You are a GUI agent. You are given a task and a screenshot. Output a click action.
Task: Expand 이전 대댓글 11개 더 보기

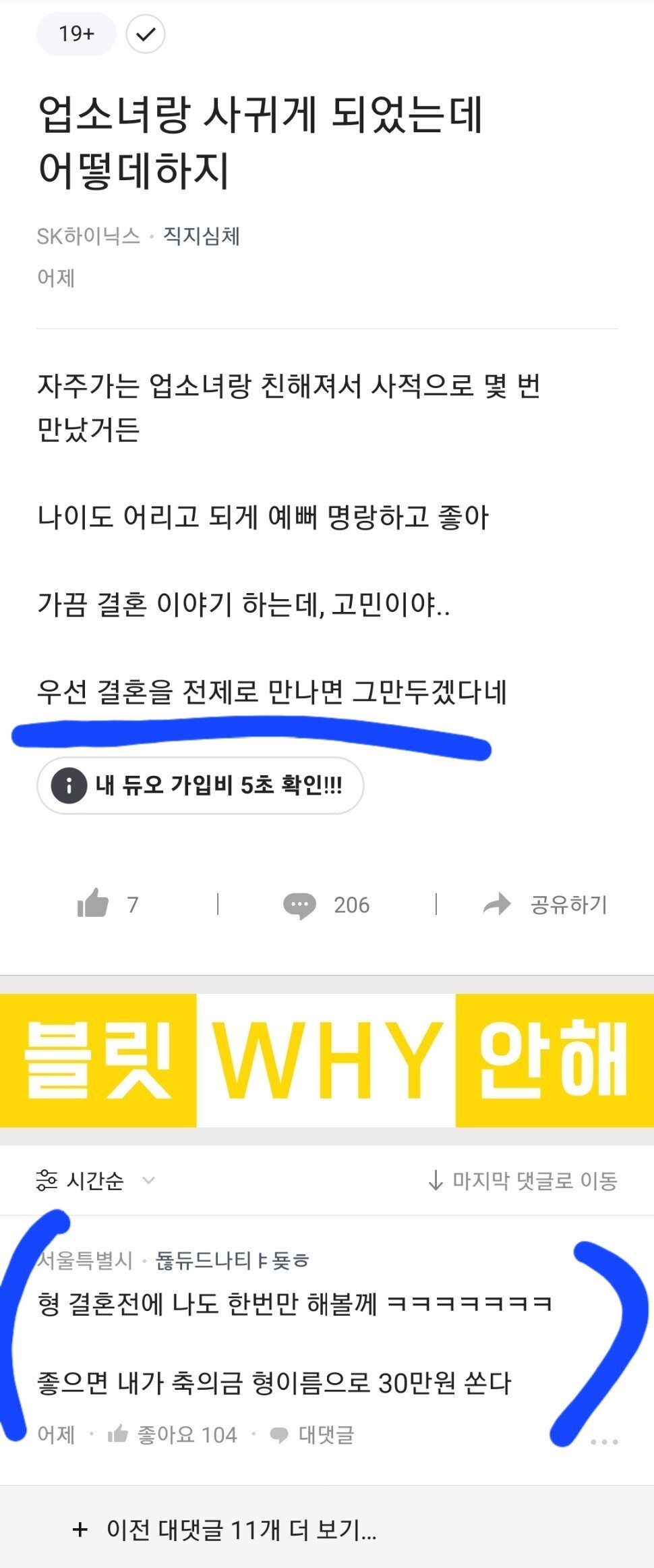(225, 1530)
